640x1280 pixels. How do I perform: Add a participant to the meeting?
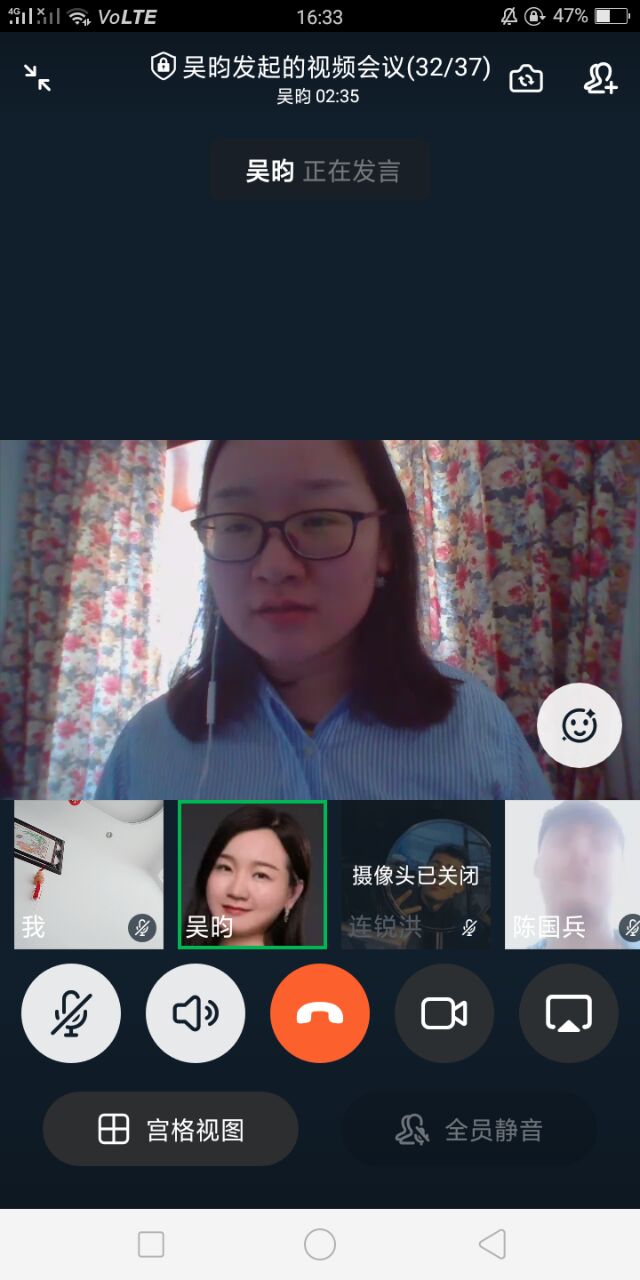(x=600, y=78)
